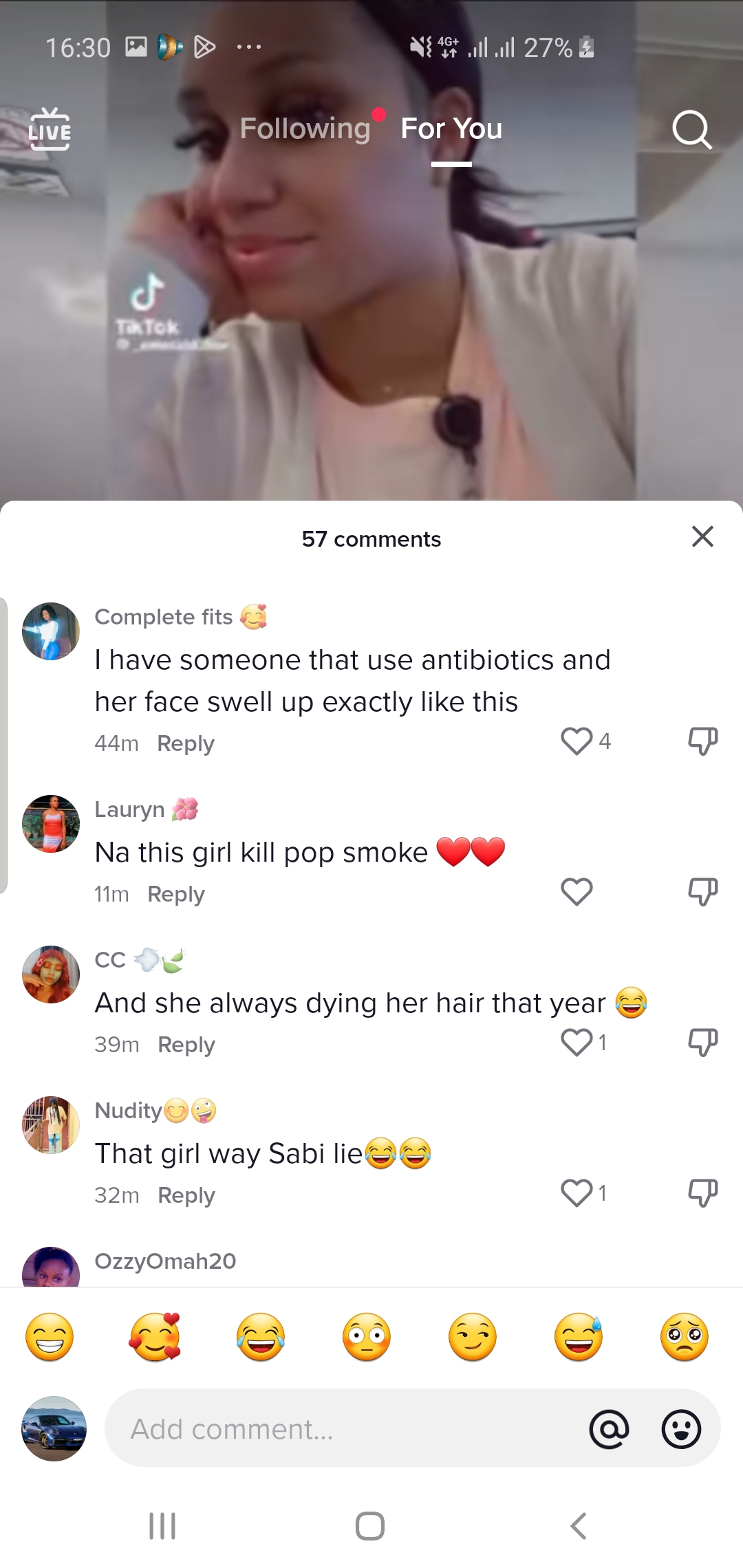This screenshot has height=1568, width=743.
Task: Open the emoji picker in comment box
Action: [681, 1429]
